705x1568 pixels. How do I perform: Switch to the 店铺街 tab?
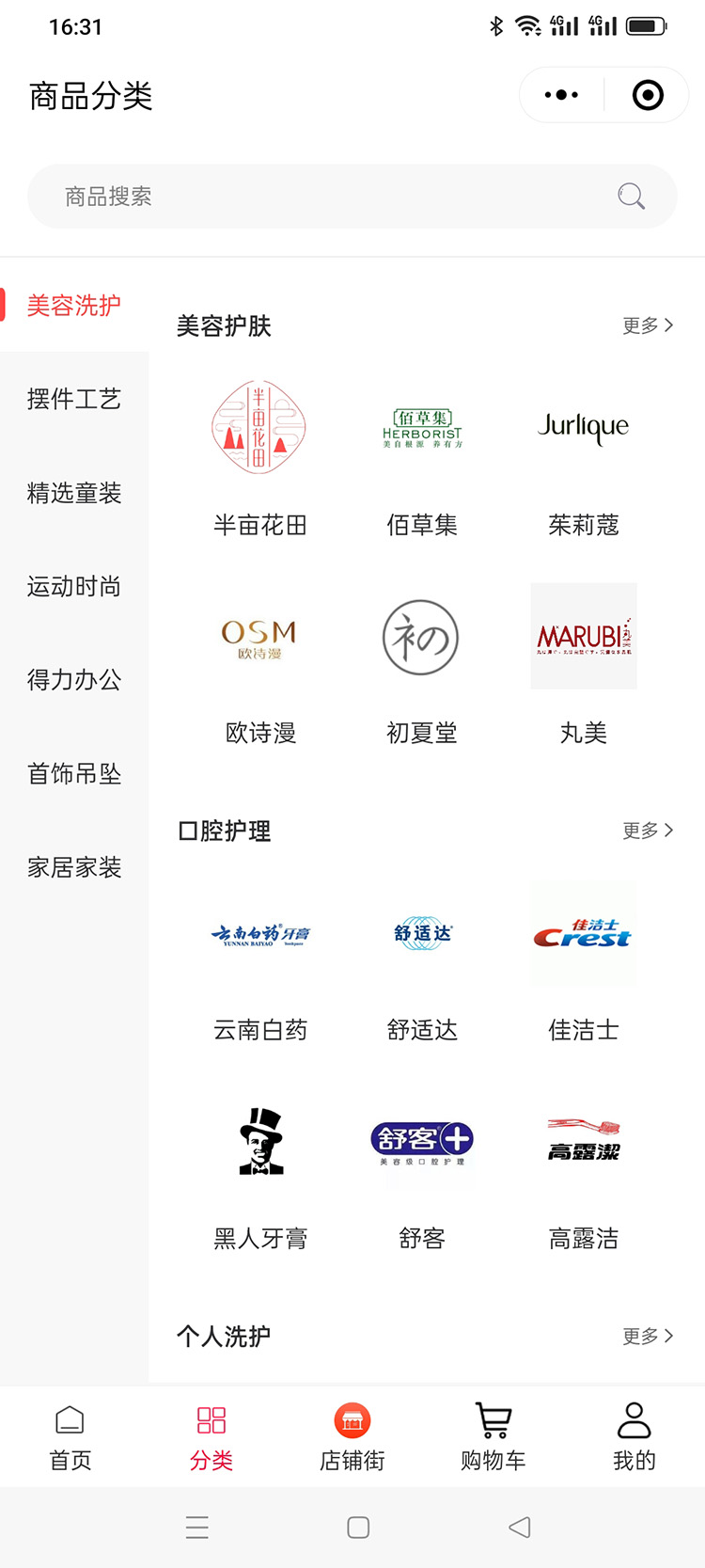pos(352,1437)
